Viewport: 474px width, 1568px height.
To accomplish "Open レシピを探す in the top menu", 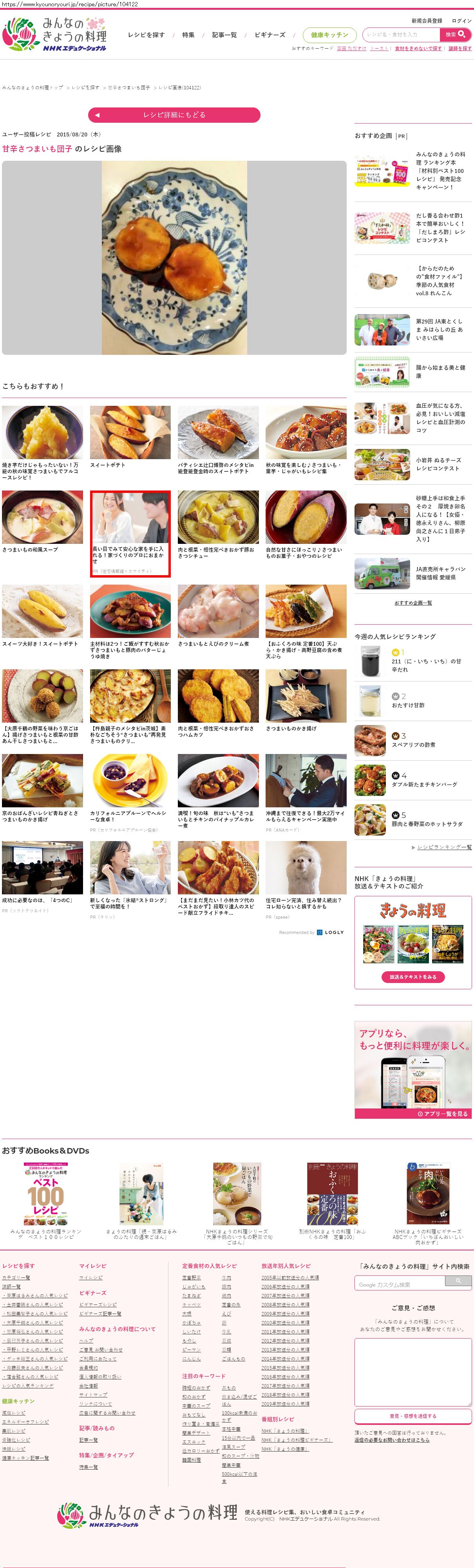I will pyautogui.click(x=146, y=35).
